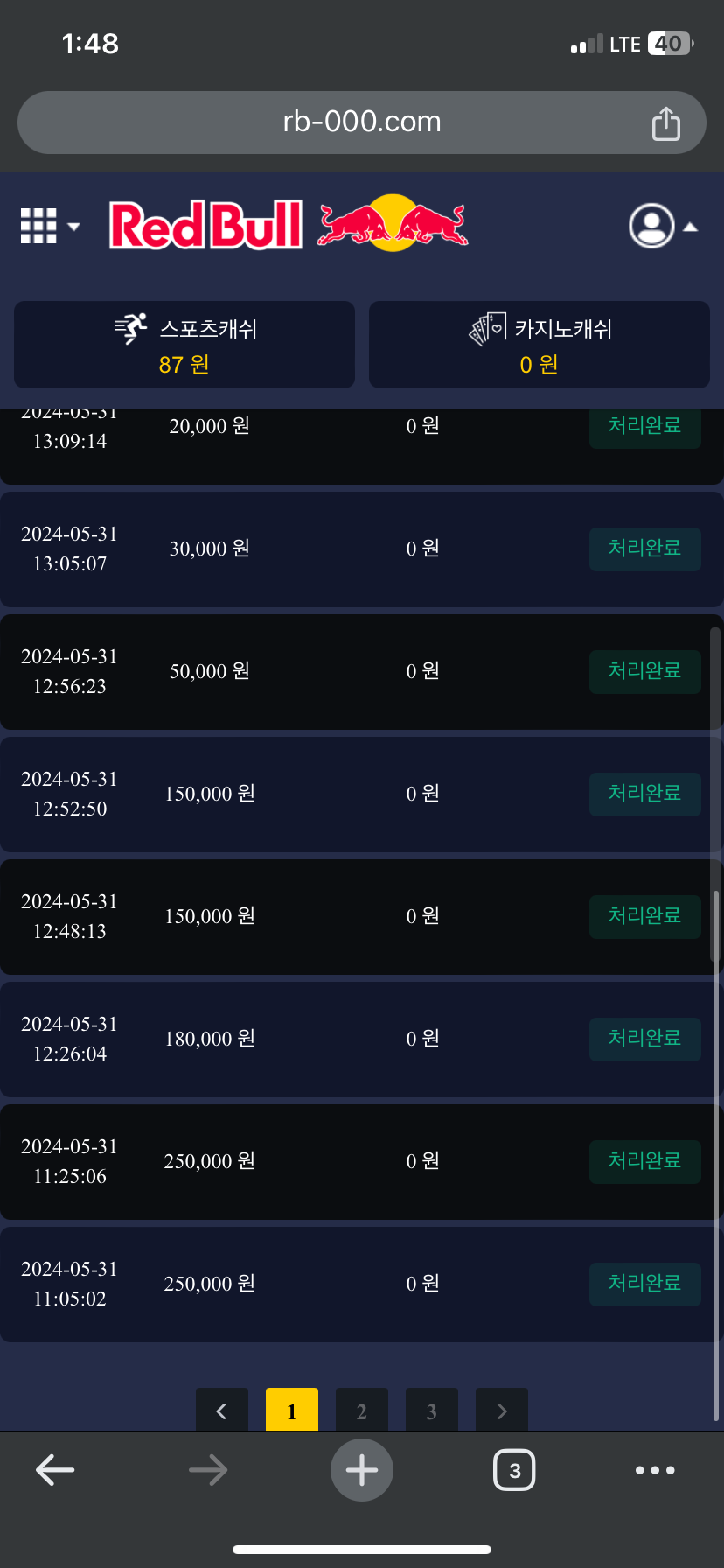Open the browser's more options menu

point(654,1470)
